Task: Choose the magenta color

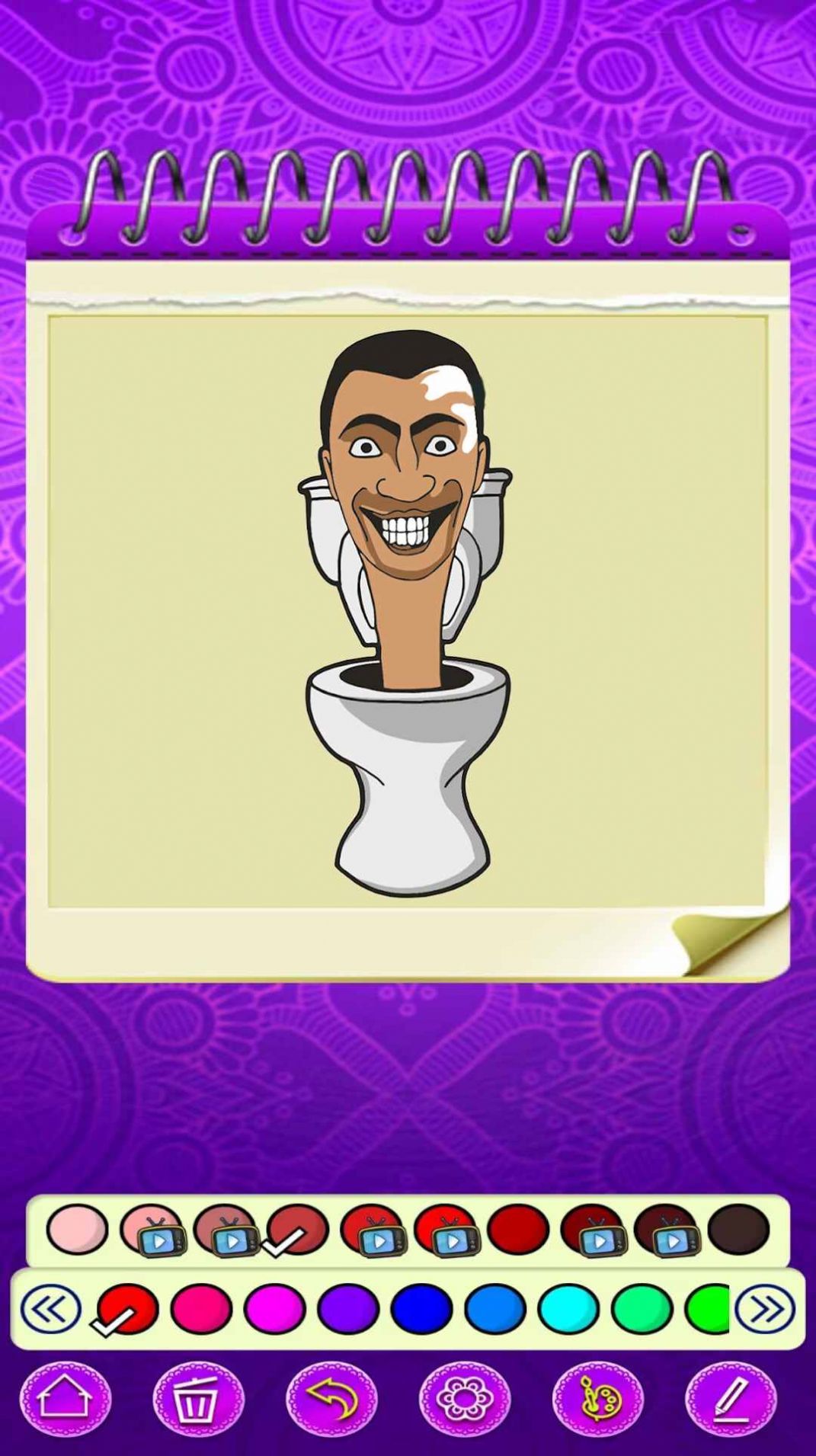Action: (x=274, y=1309)
